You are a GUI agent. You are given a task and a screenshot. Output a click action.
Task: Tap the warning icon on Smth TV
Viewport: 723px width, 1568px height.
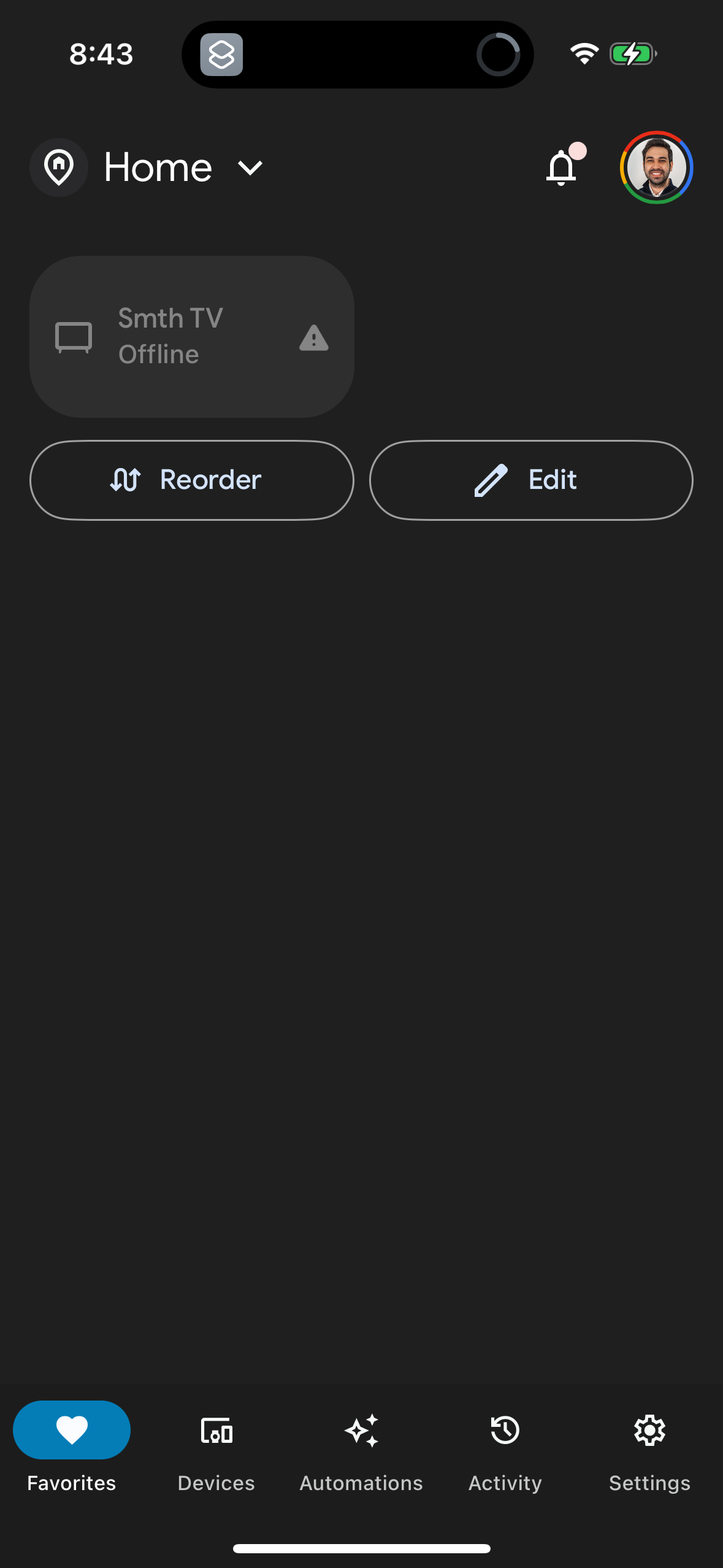pyautogui.click(x=313, y=338)
